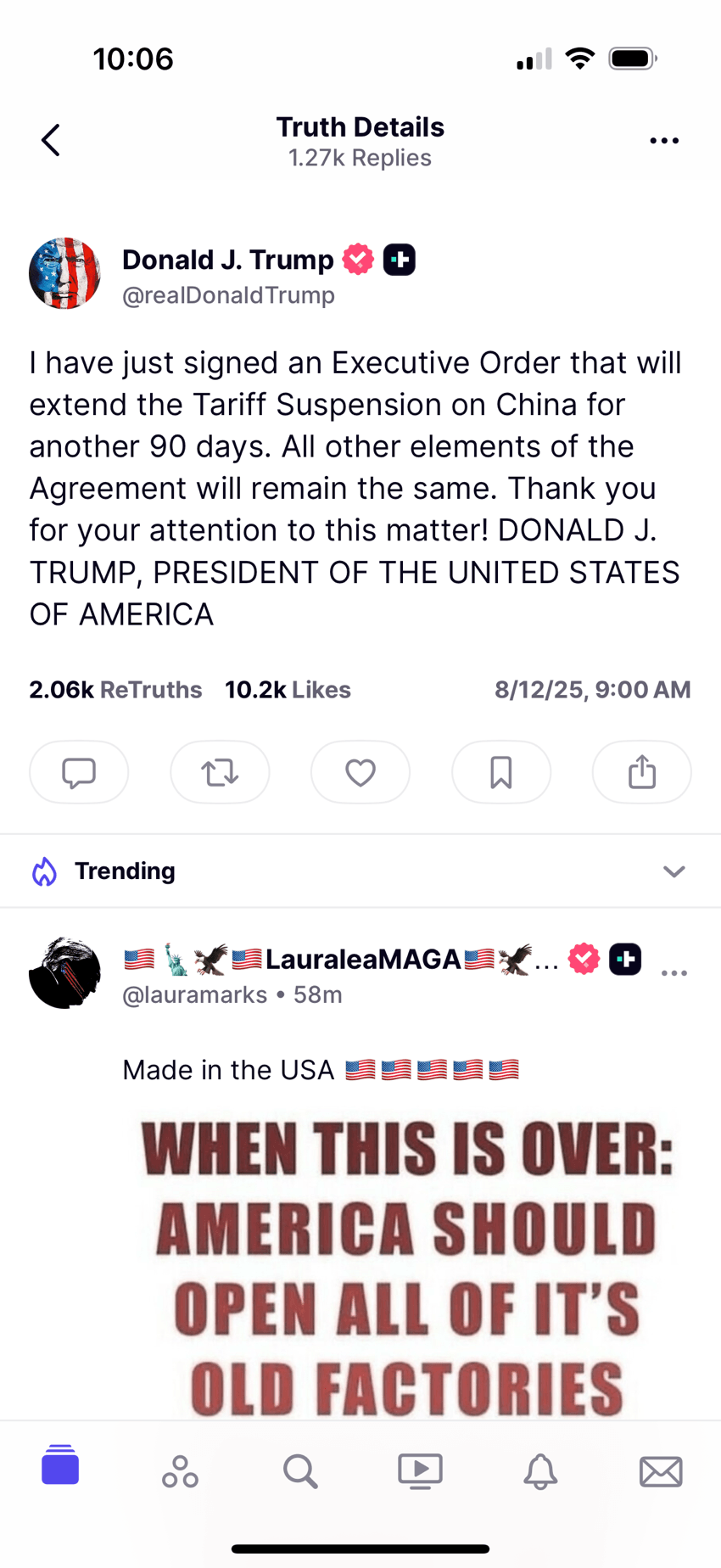Open Donald J. Trump's profile picture
721x1568 pixels.
[64, 273]
